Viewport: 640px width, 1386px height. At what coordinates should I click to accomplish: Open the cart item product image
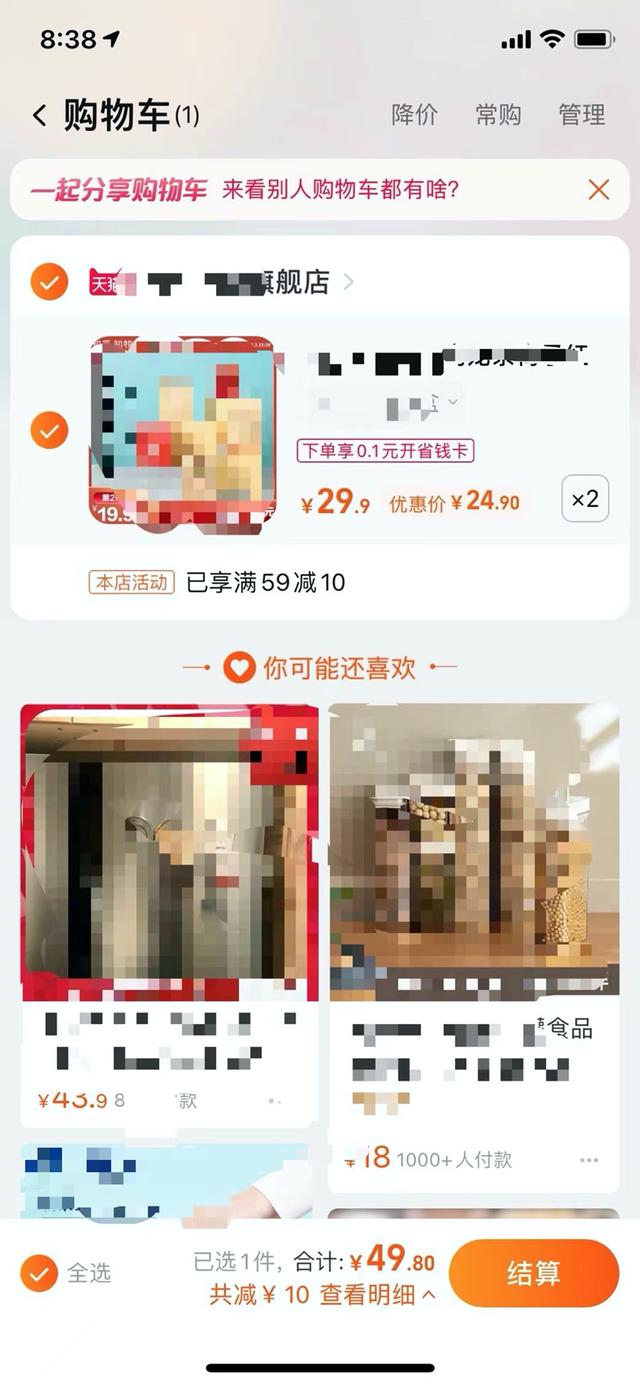[x=183, y=431]
